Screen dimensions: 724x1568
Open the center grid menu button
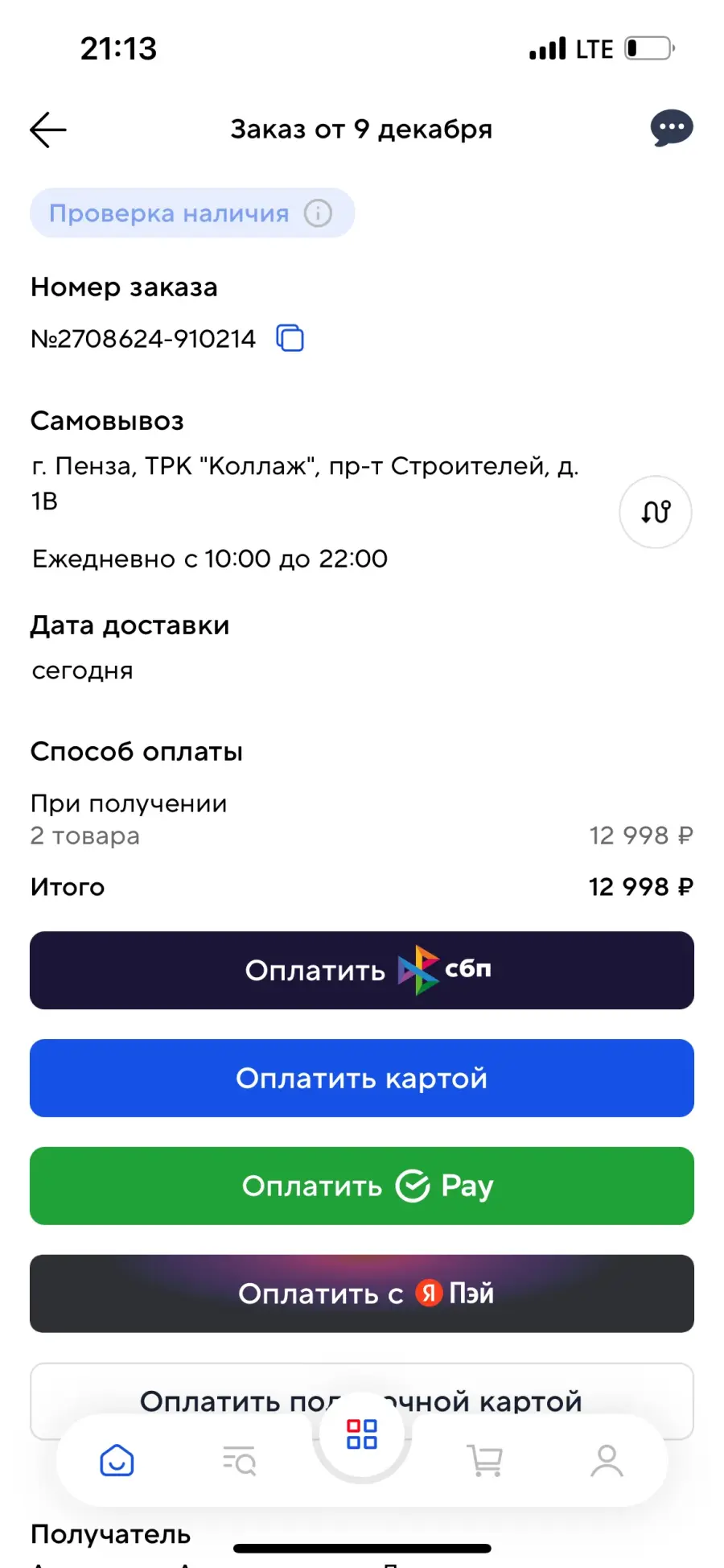pos(362,1434)
